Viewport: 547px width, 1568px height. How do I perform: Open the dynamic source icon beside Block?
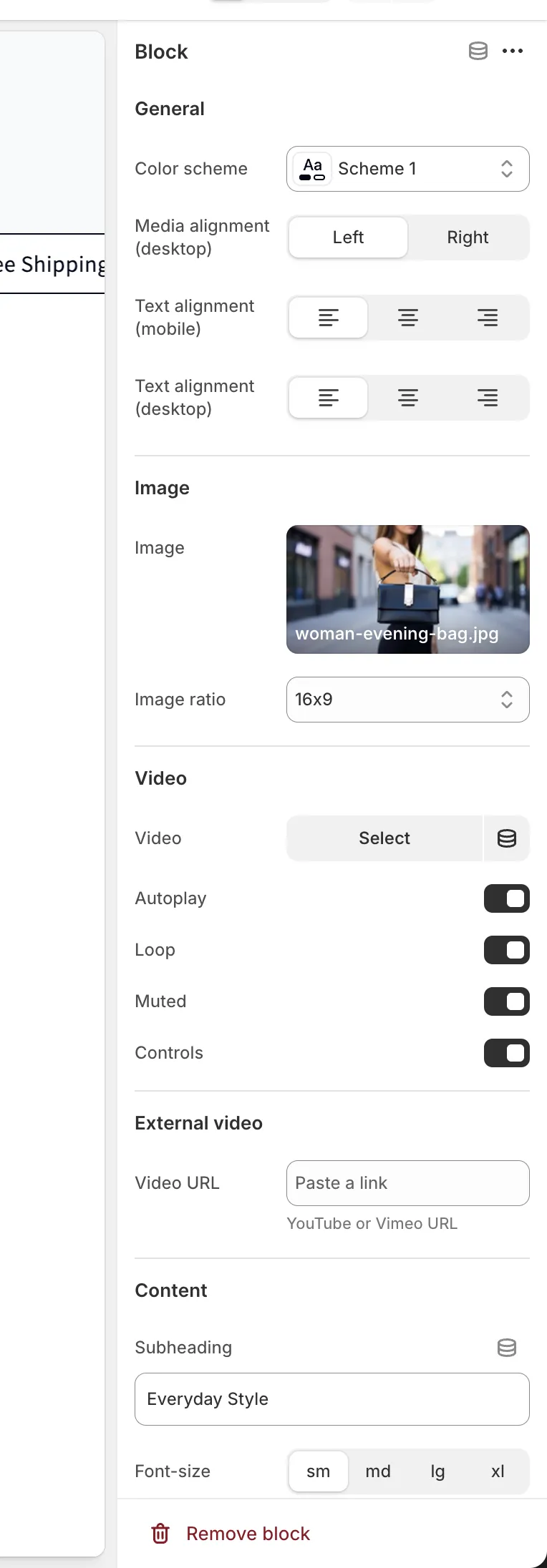tap(478, 52)
